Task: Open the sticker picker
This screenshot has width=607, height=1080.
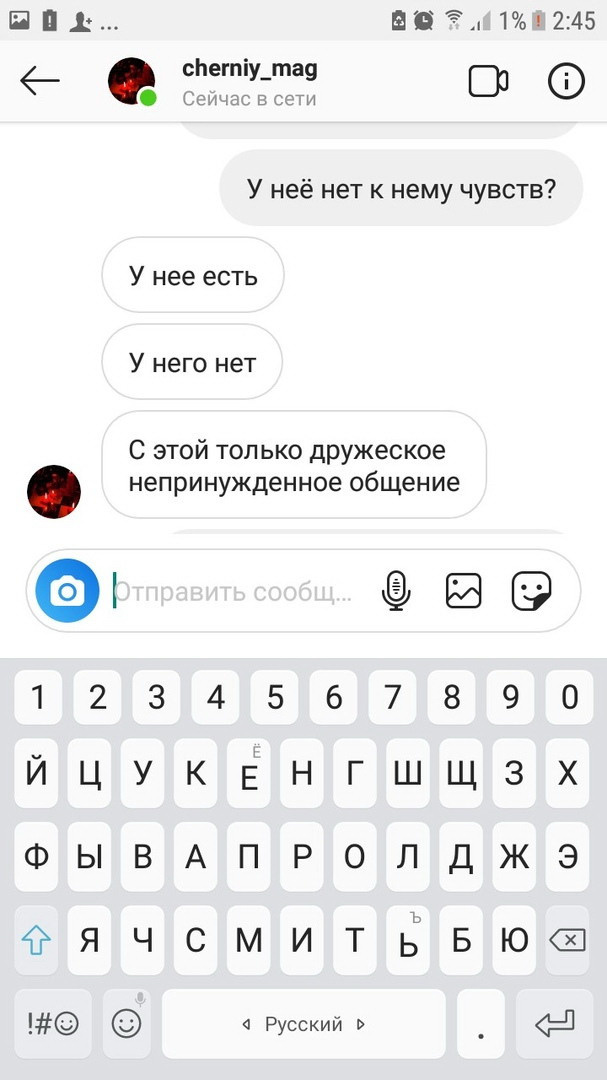Action: (x=531, y=591)
